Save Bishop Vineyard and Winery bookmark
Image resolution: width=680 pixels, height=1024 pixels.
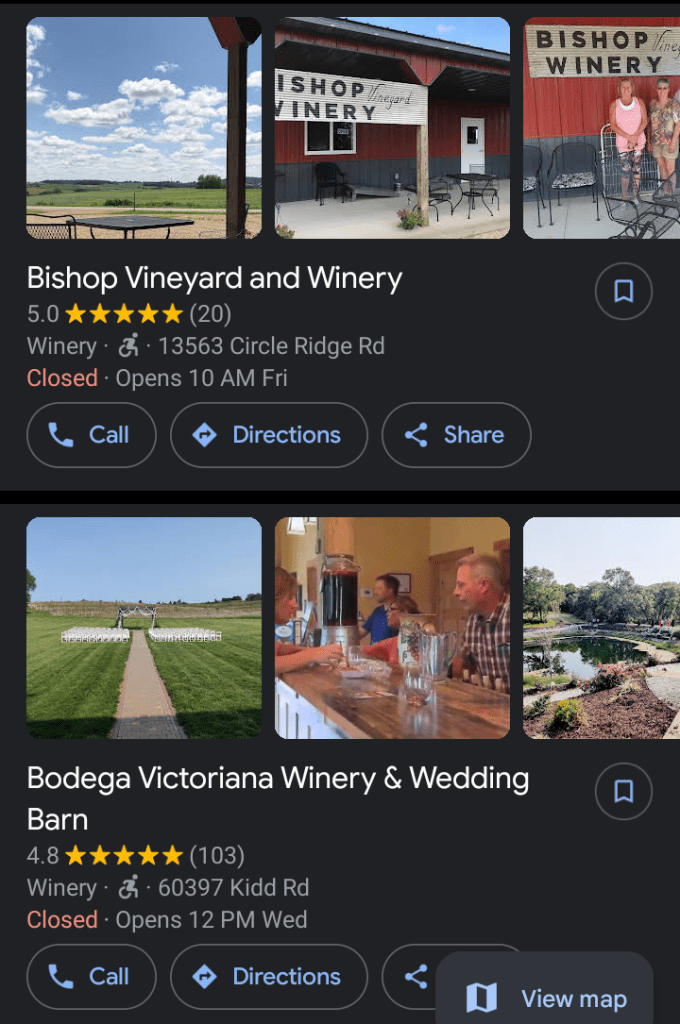coord(623,292)
